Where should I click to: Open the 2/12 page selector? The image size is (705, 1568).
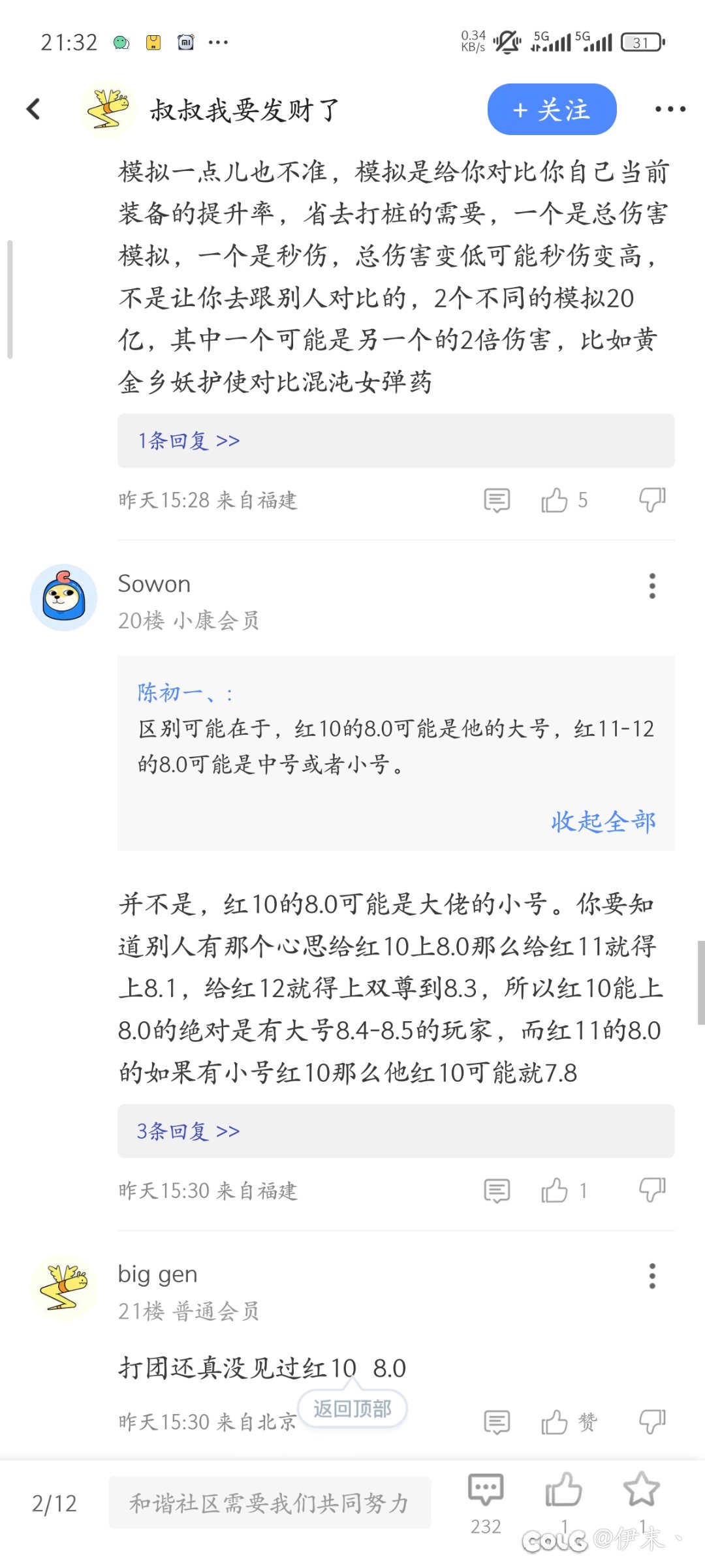coord(54,1503)
